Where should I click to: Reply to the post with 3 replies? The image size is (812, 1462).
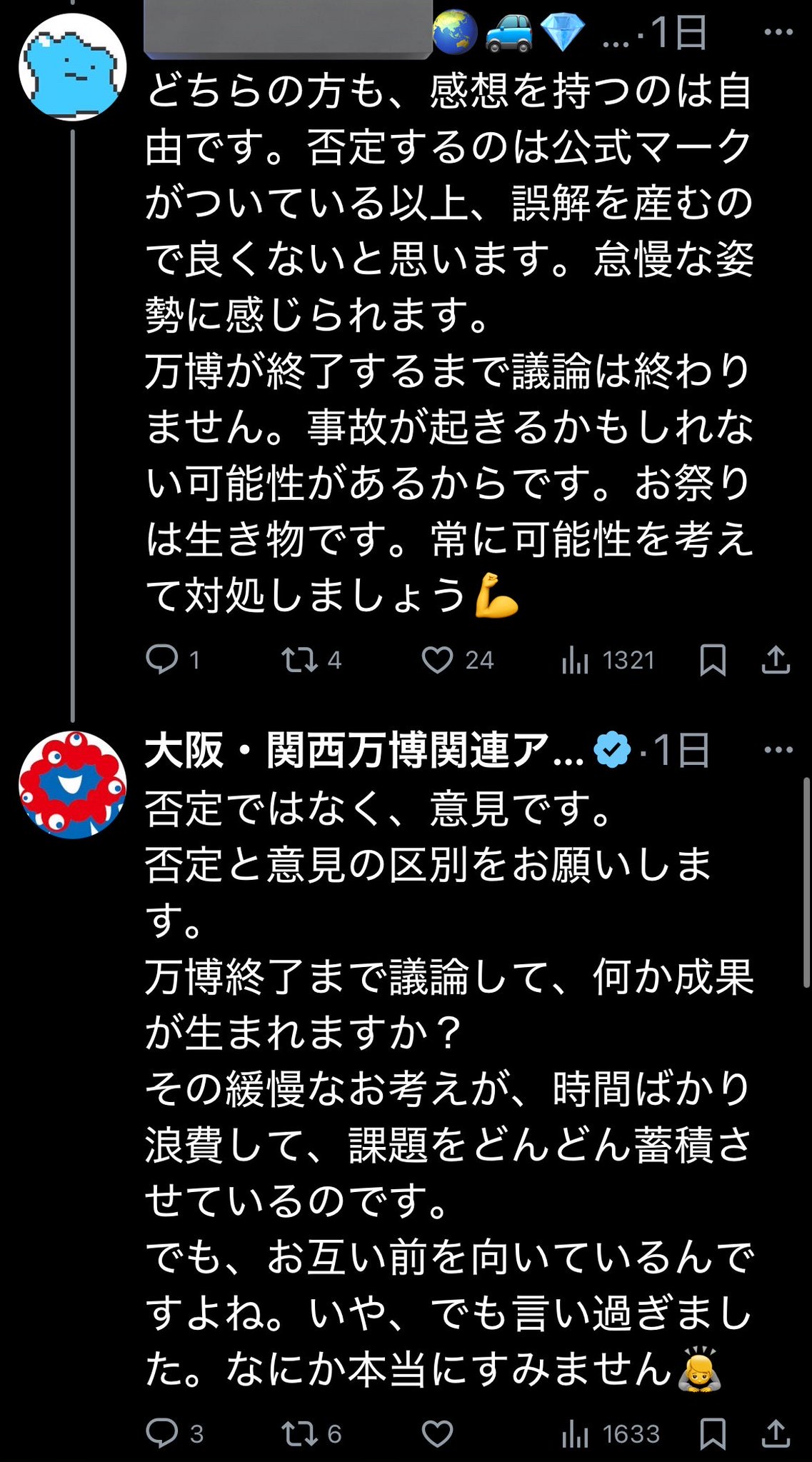click(162, 1432)
